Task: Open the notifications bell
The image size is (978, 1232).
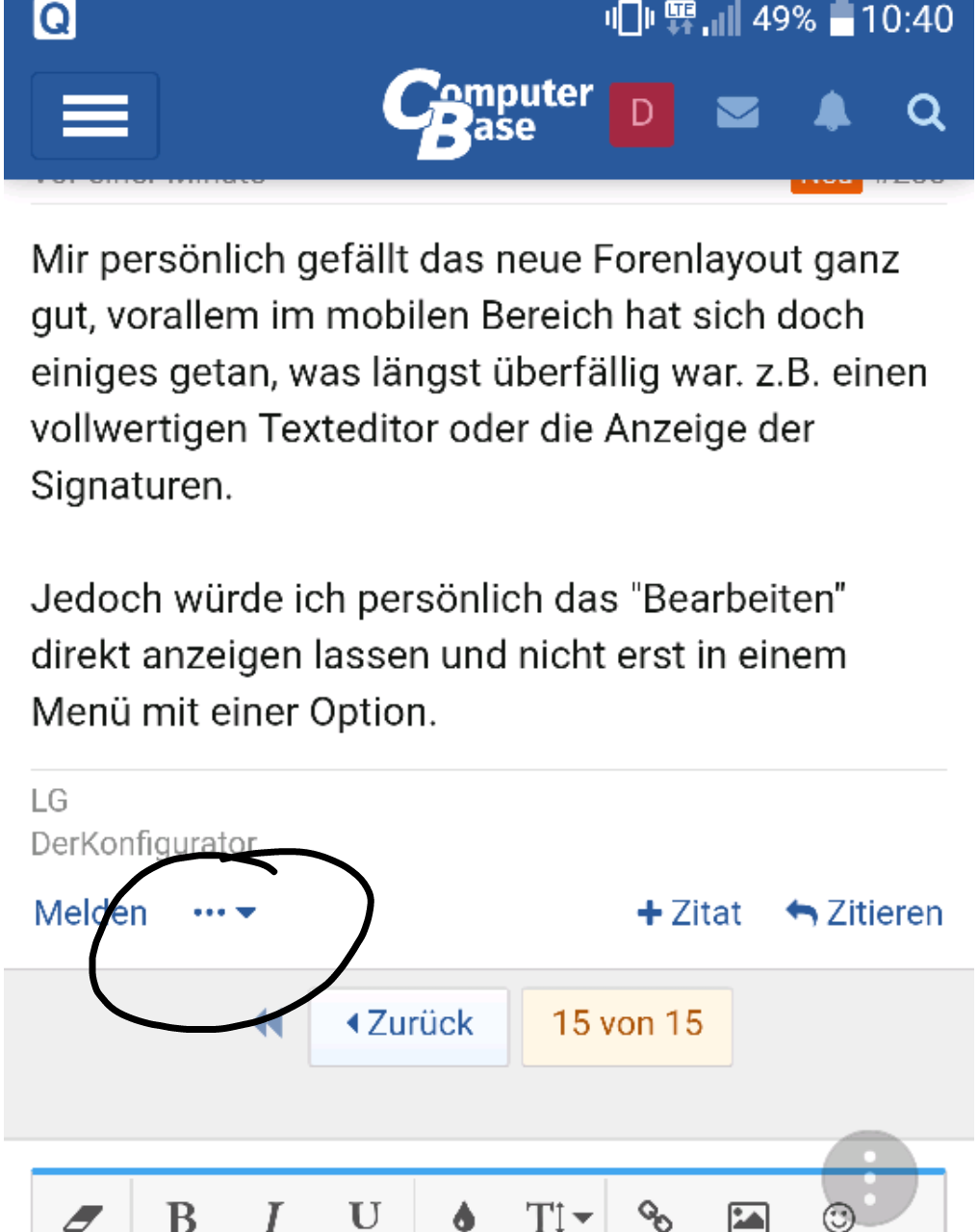Action: click(832, 113)
